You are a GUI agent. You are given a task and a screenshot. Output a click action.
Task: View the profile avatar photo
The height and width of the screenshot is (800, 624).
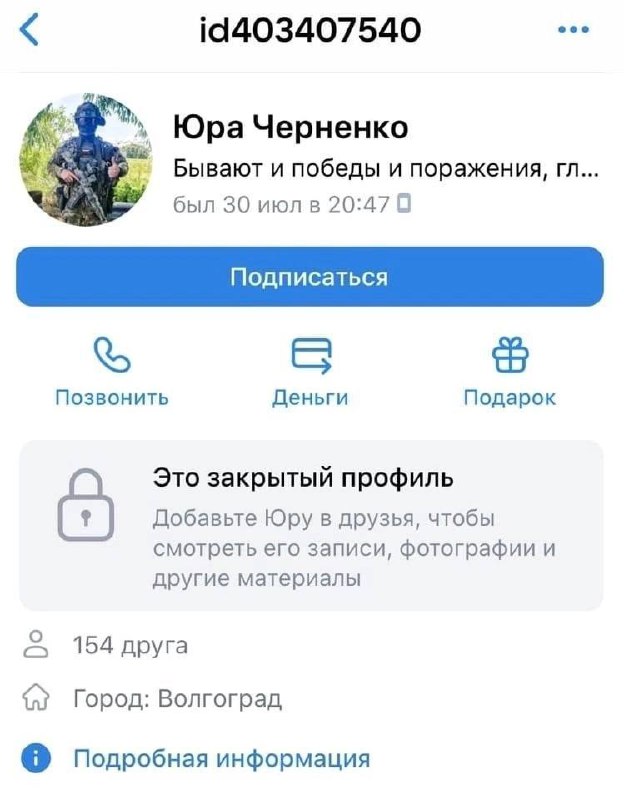[87, 162]
